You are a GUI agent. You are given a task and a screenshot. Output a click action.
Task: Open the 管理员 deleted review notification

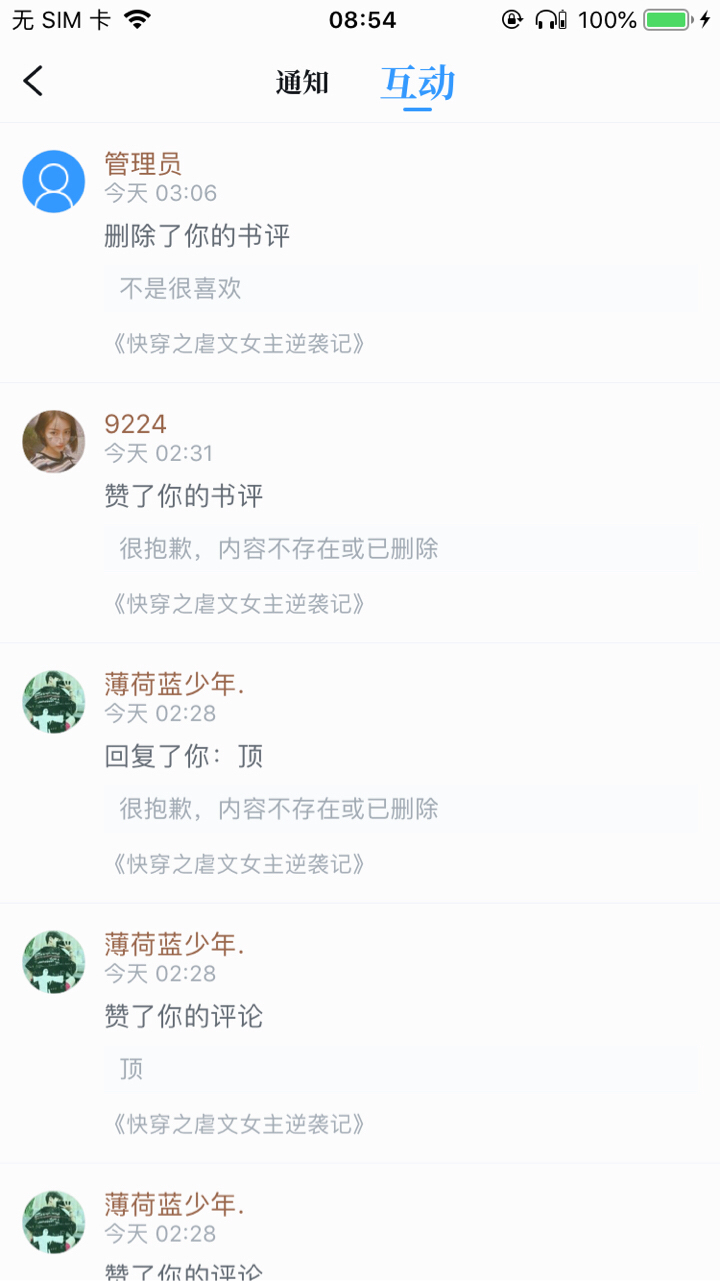click(x=197, y=236)
